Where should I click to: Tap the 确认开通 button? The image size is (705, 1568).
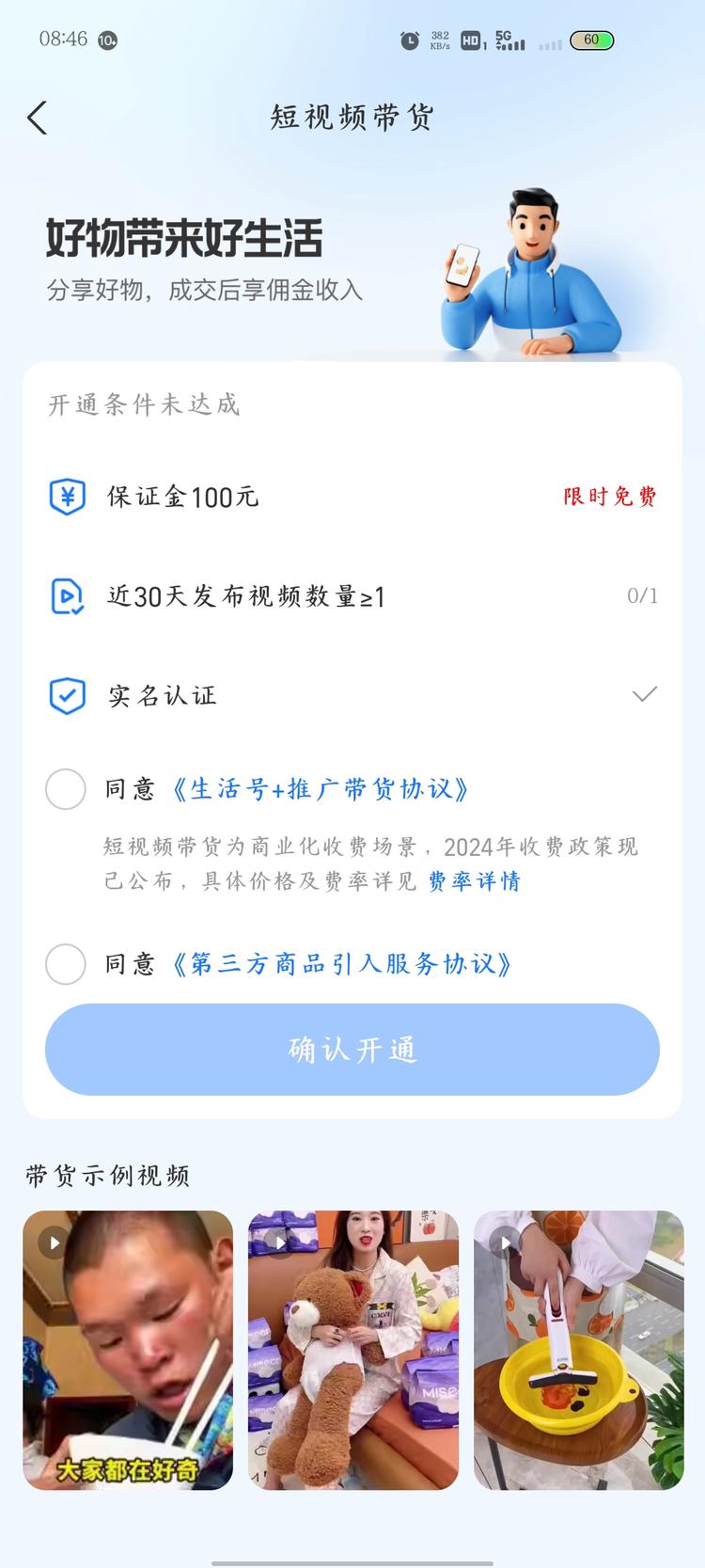click(352, 1050)
